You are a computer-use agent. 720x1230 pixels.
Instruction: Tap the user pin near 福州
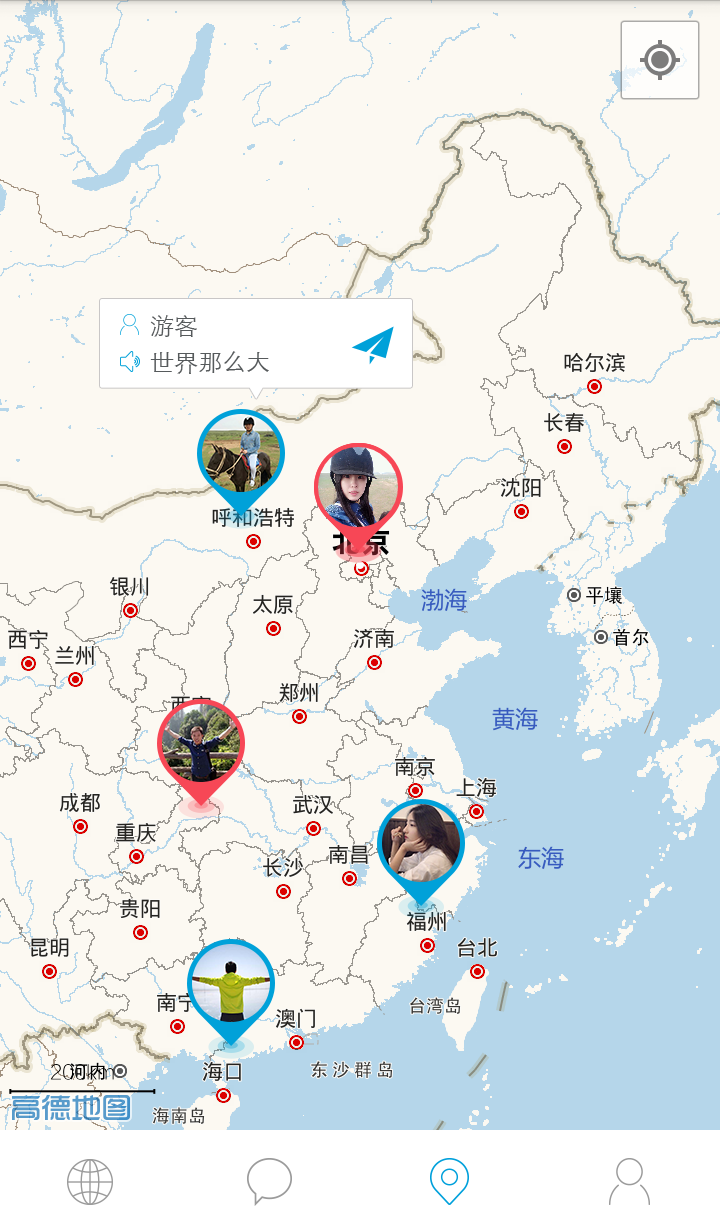pos(421,844)
